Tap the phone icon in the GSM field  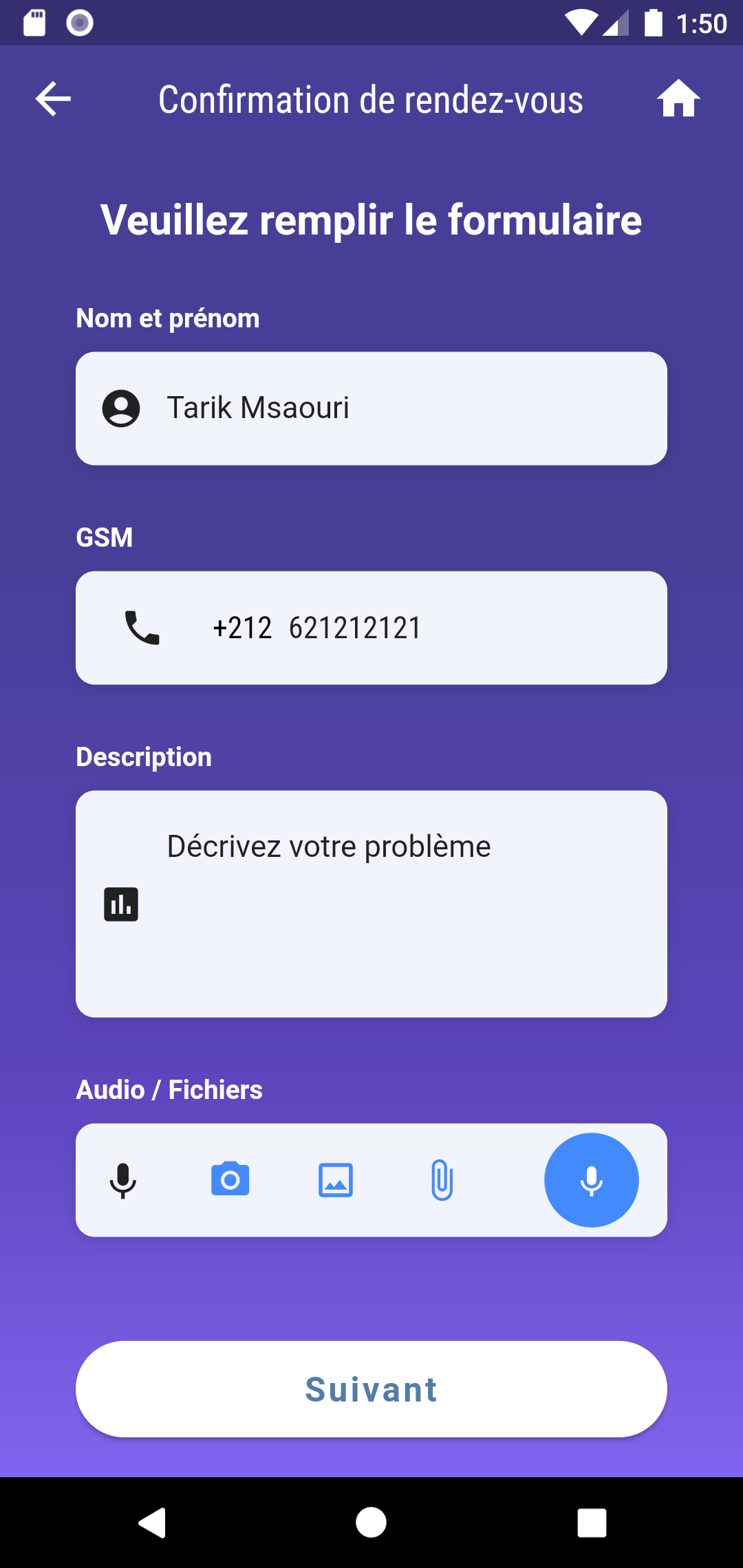coord(142,627)
